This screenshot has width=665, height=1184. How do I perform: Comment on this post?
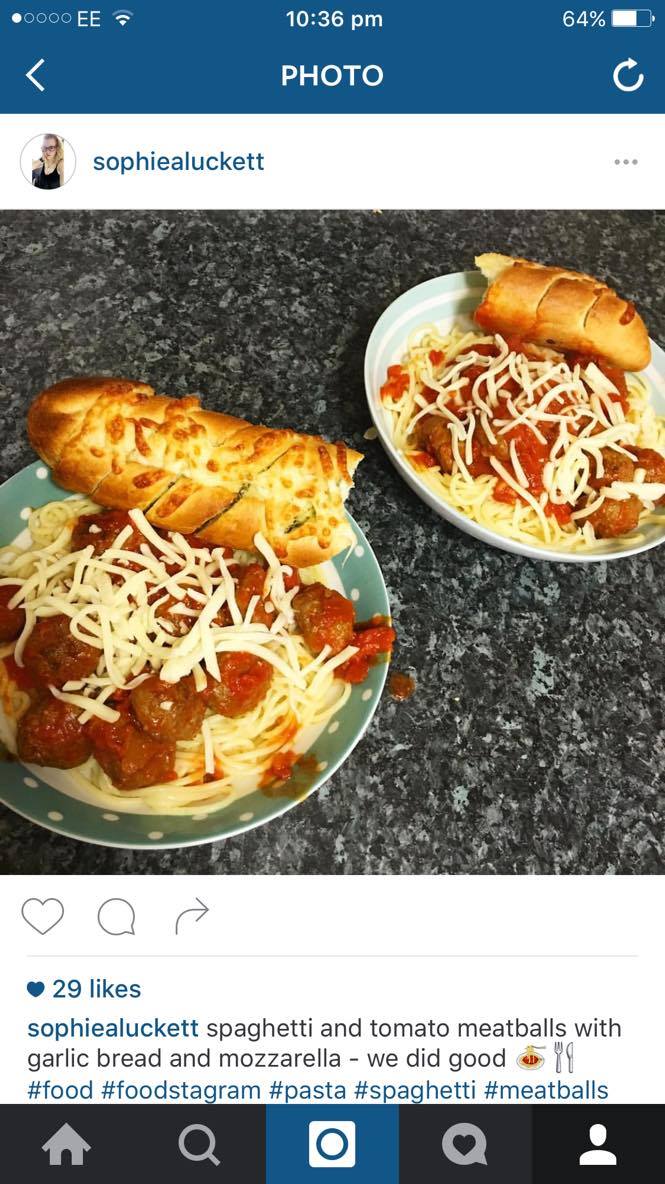click(116, 915)
